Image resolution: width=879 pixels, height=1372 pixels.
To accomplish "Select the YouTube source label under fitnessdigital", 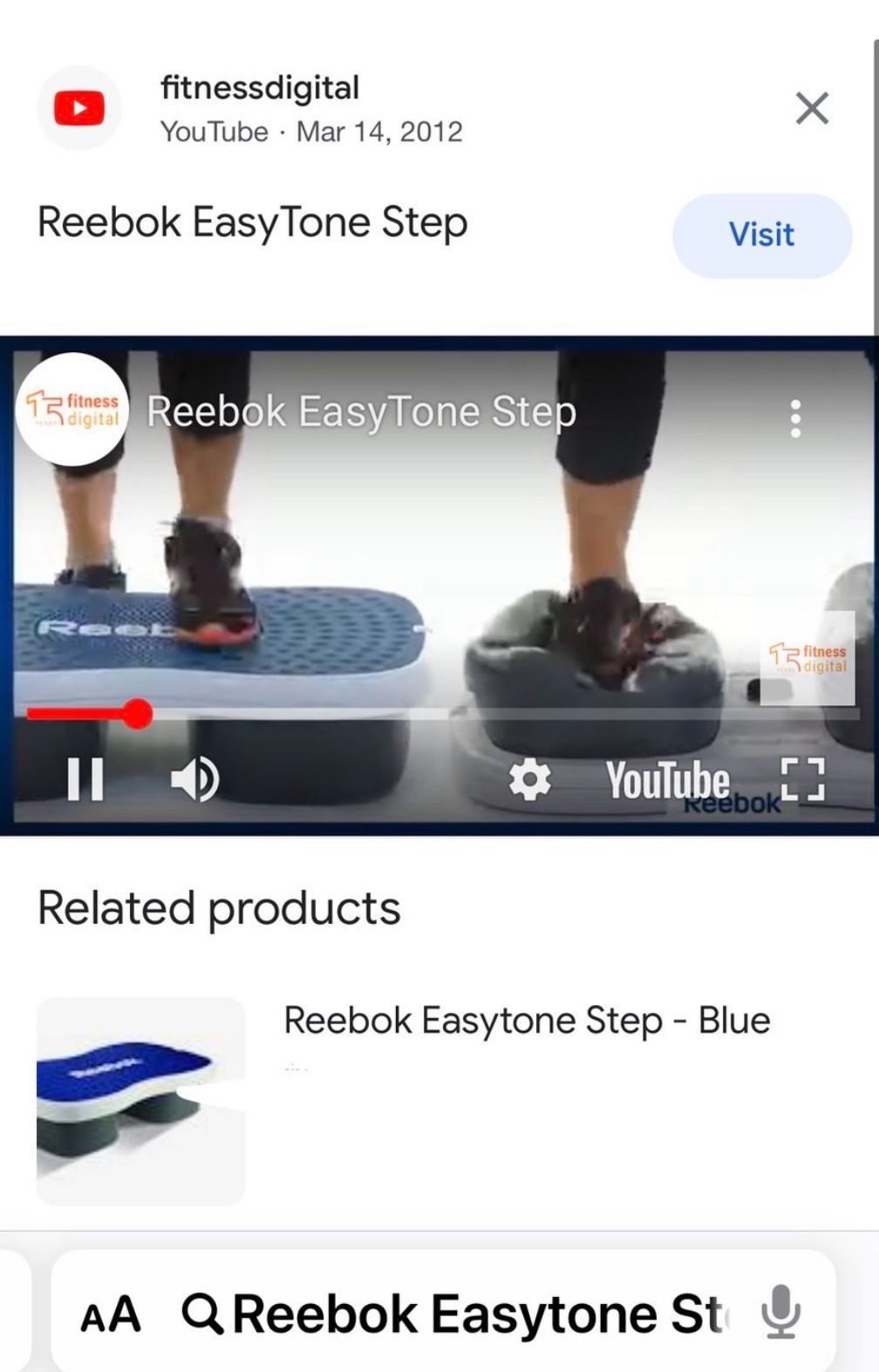I will click(x=213, y=131).
